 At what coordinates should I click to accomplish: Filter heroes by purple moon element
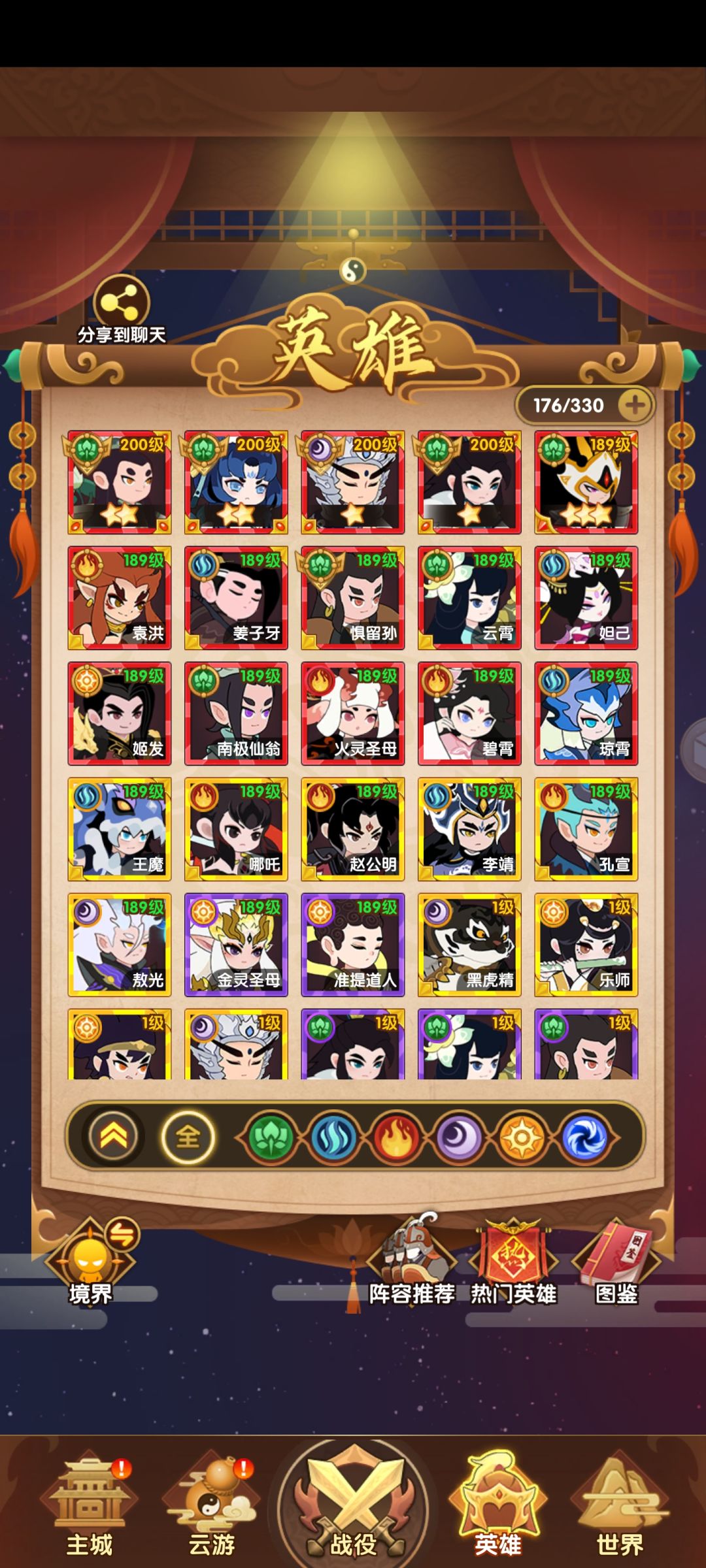pos(459,1137)
